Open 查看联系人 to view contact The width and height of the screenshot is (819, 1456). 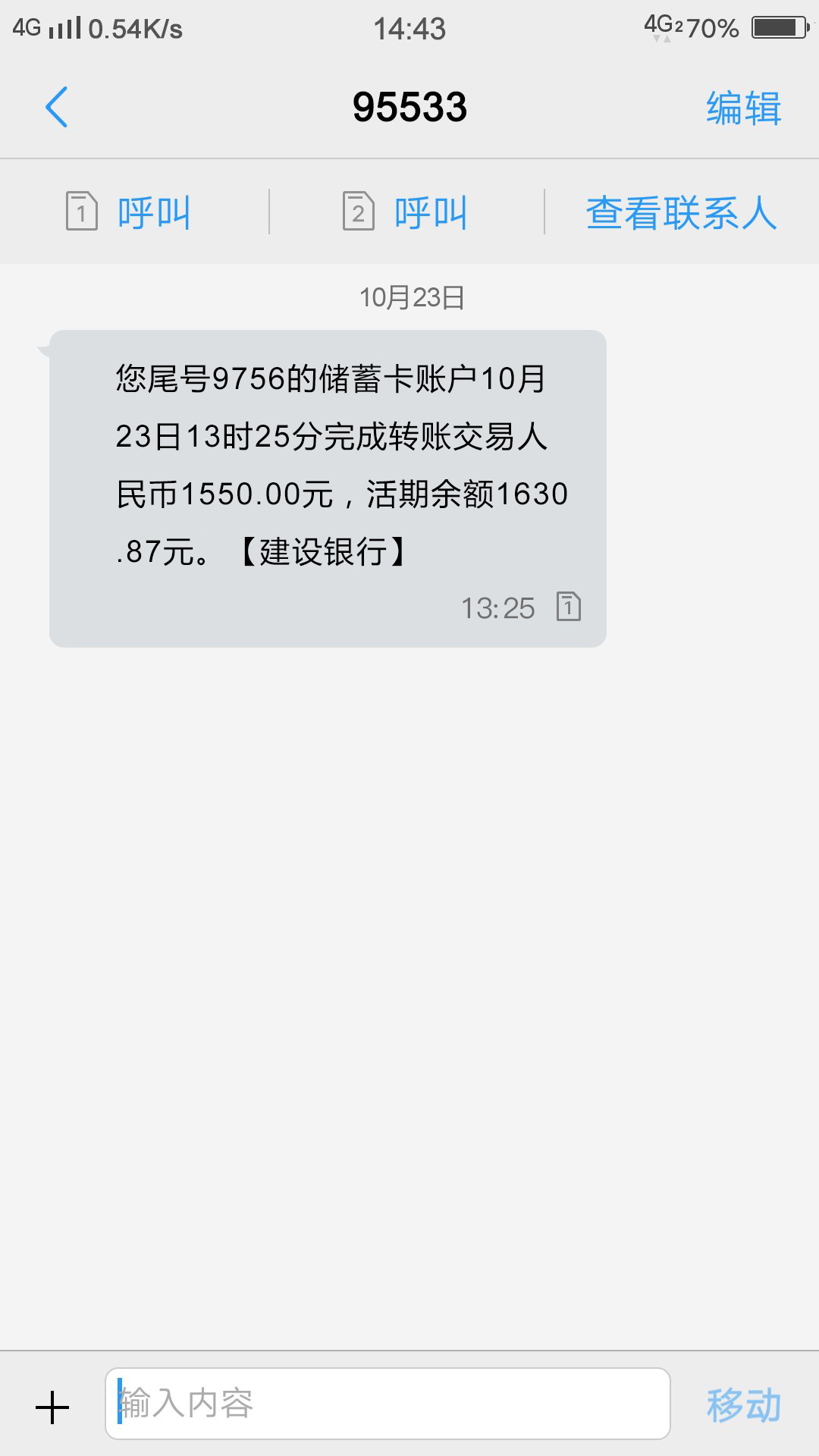coord(681,212)
